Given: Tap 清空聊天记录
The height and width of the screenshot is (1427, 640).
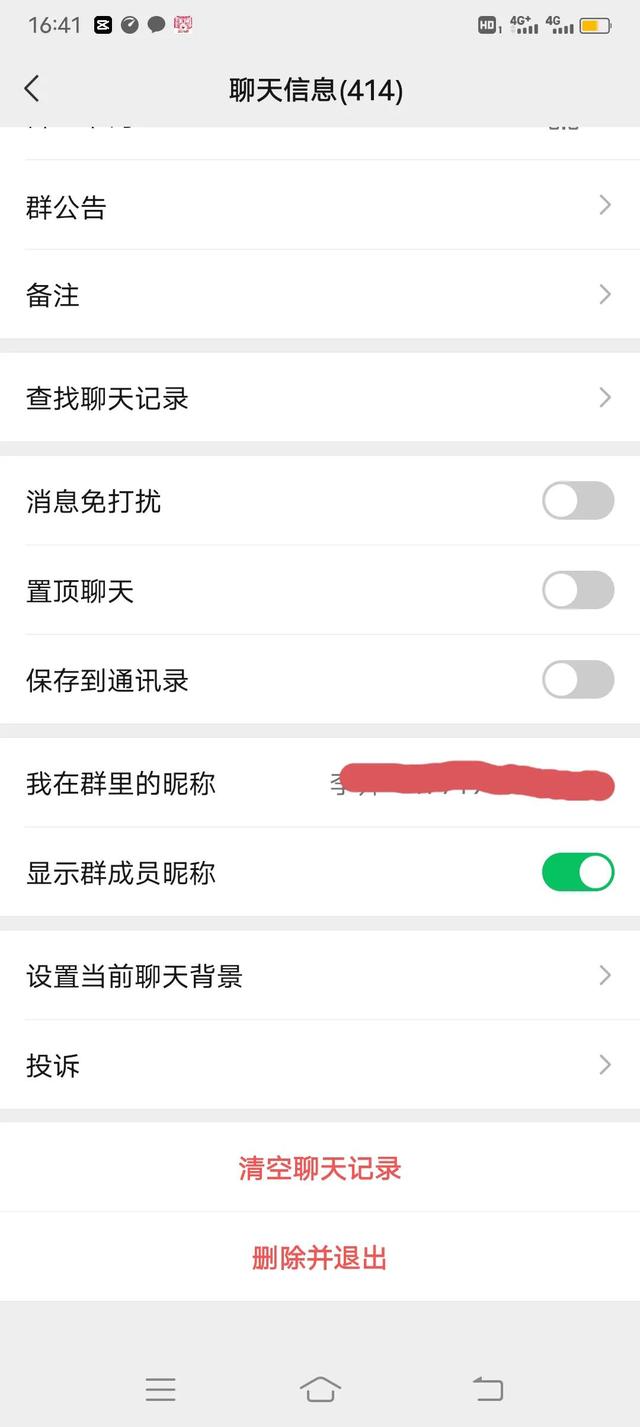Looking at the screenshot, I should point(320,1168).
